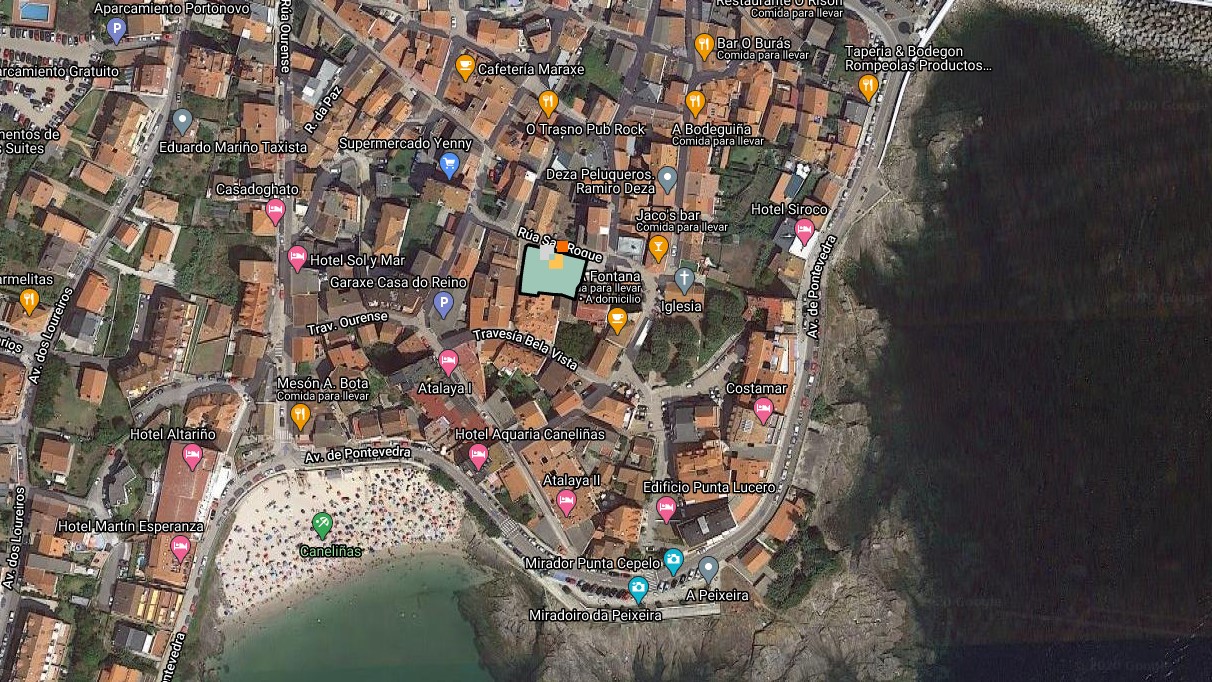Tap the Hotel Altariño pin
This screenshot has width=1212, height=682.
[192, 456]
